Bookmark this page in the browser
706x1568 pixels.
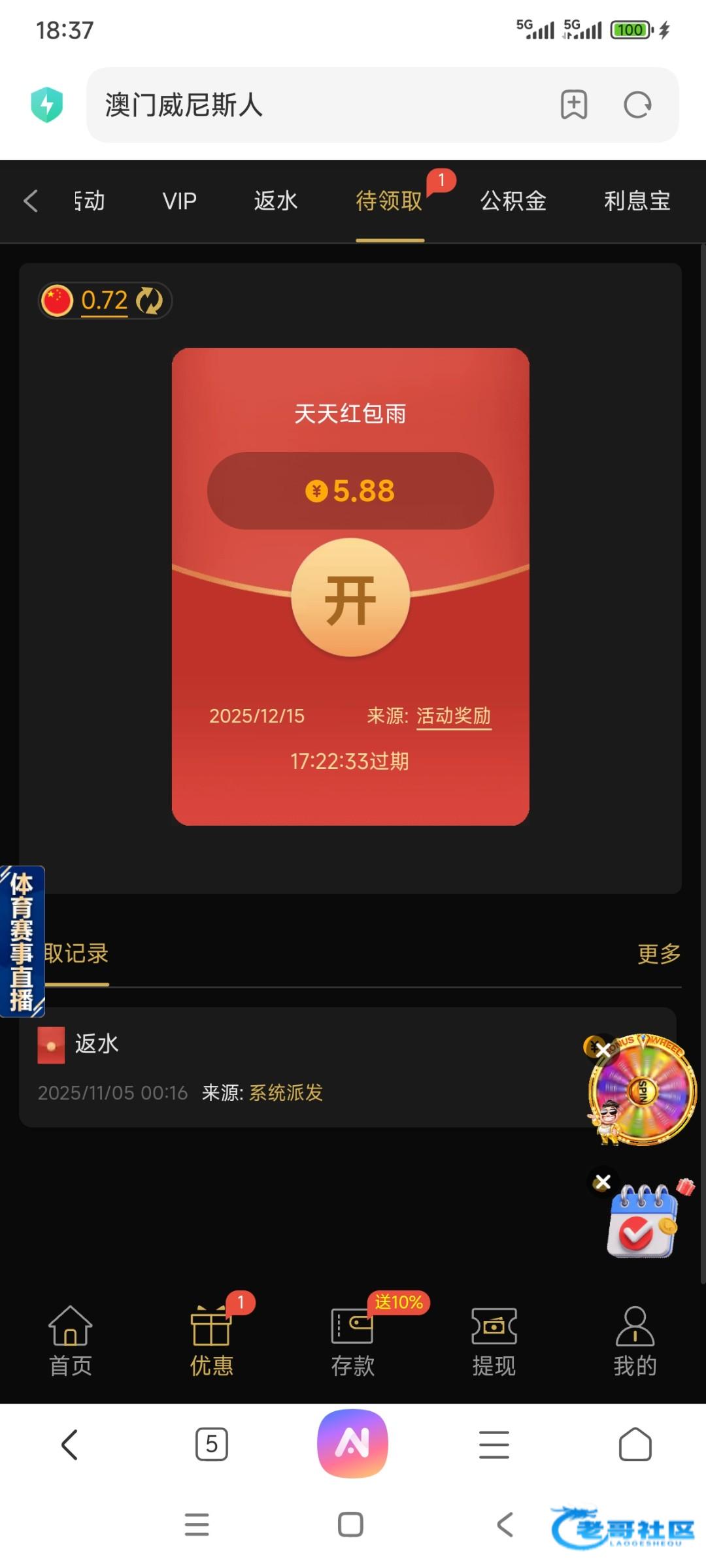(574, 105)
